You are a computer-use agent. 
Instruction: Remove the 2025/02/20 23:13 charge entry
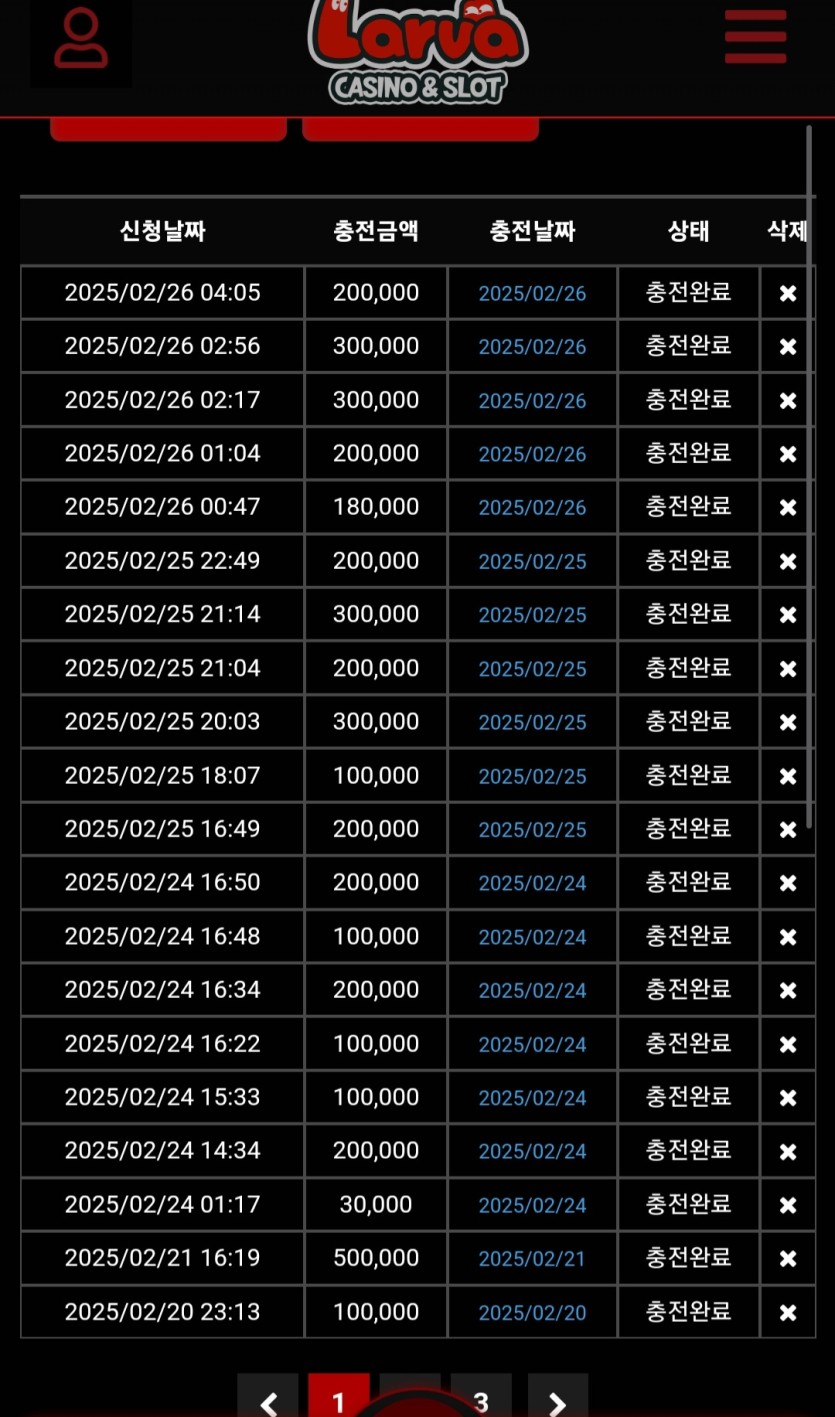coord(788,1312)
